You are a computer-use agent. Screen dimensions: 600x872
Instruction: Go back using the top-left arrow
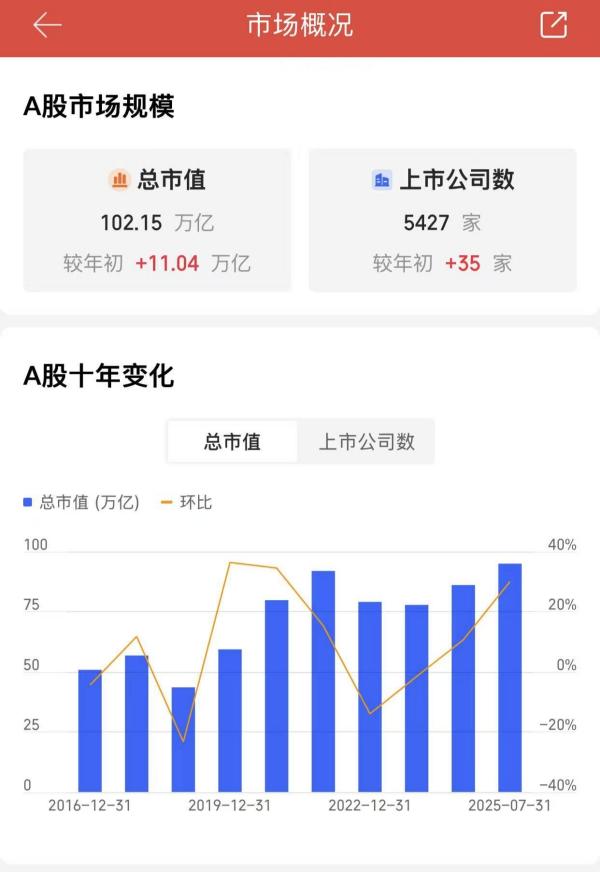pos(47,26)
